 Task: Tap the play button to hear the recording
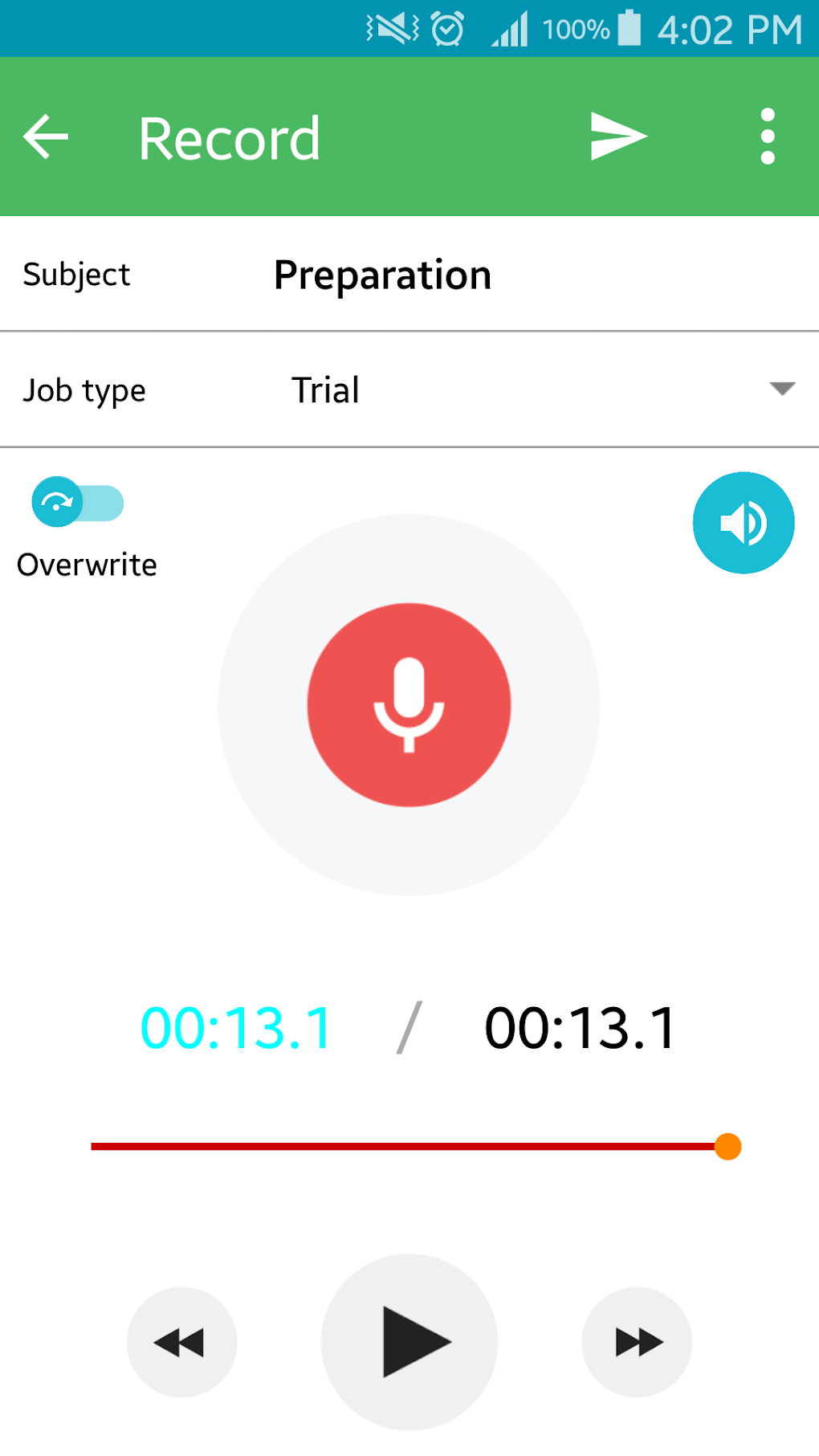point(409,1341)
